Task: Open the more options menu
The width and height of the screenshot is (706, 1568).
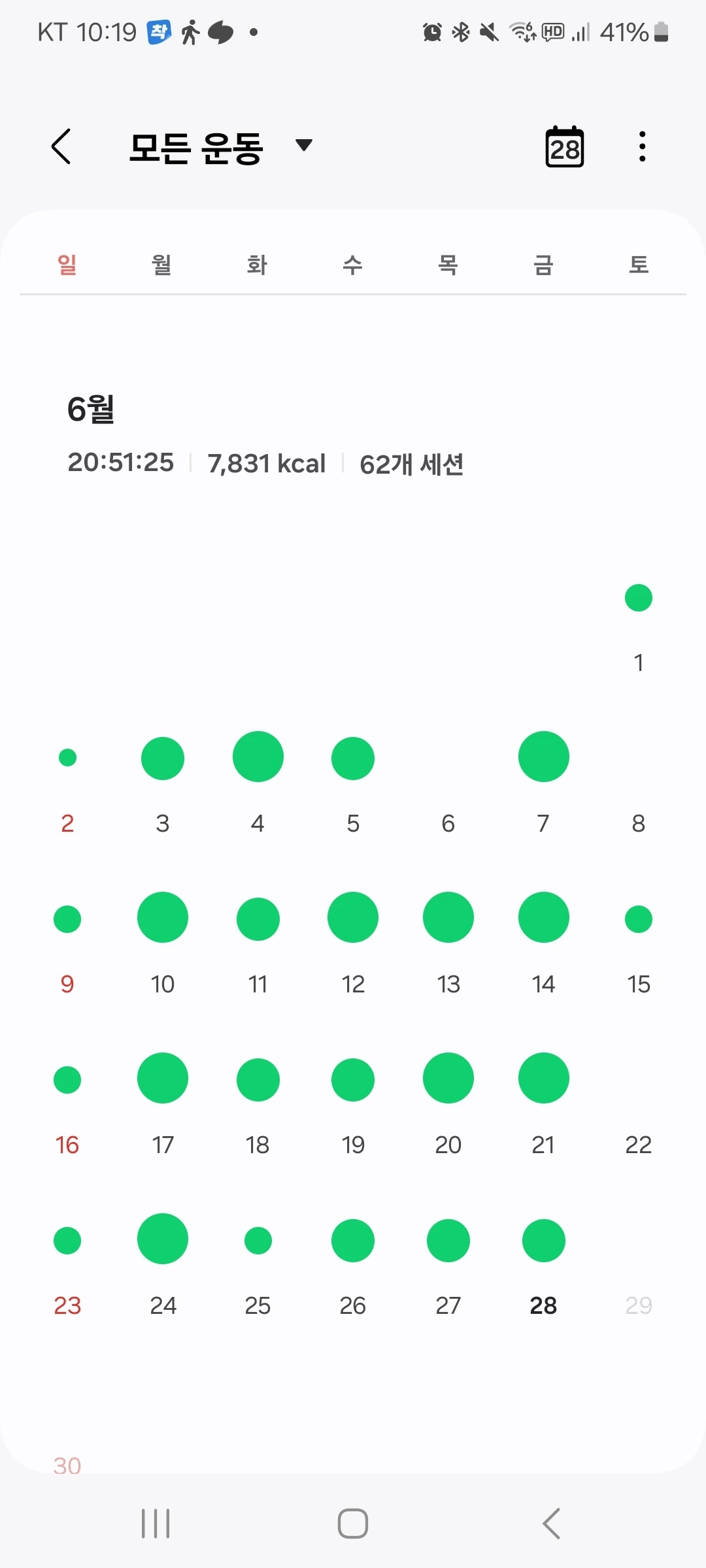Action: 643,146
